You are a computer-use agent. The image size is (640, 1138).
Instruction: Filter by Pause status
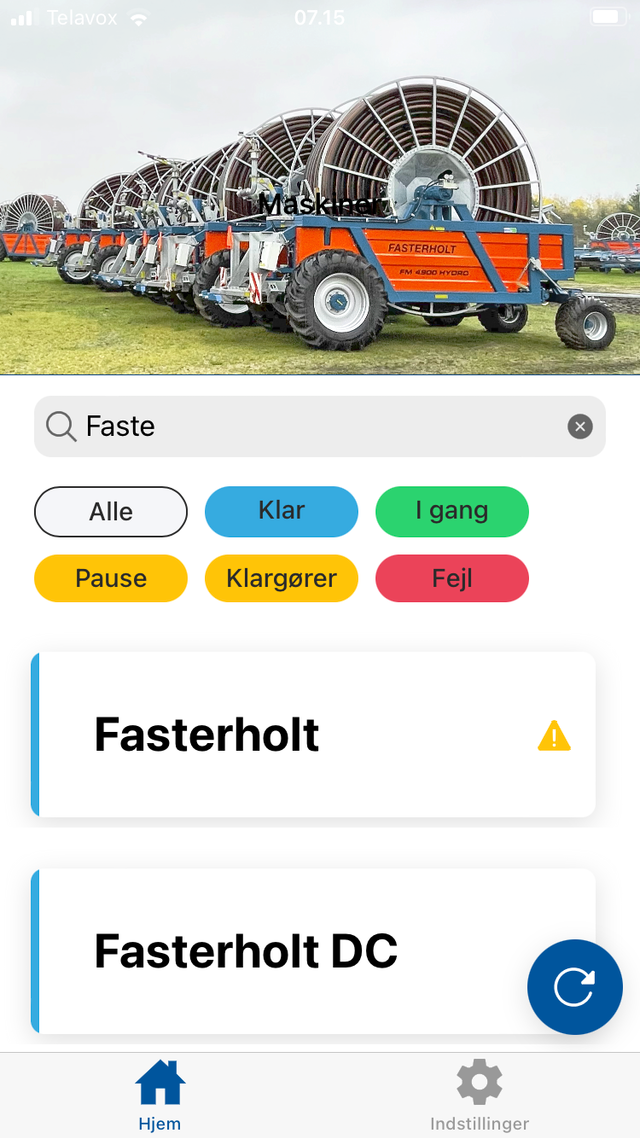click(x=111, y=579)
